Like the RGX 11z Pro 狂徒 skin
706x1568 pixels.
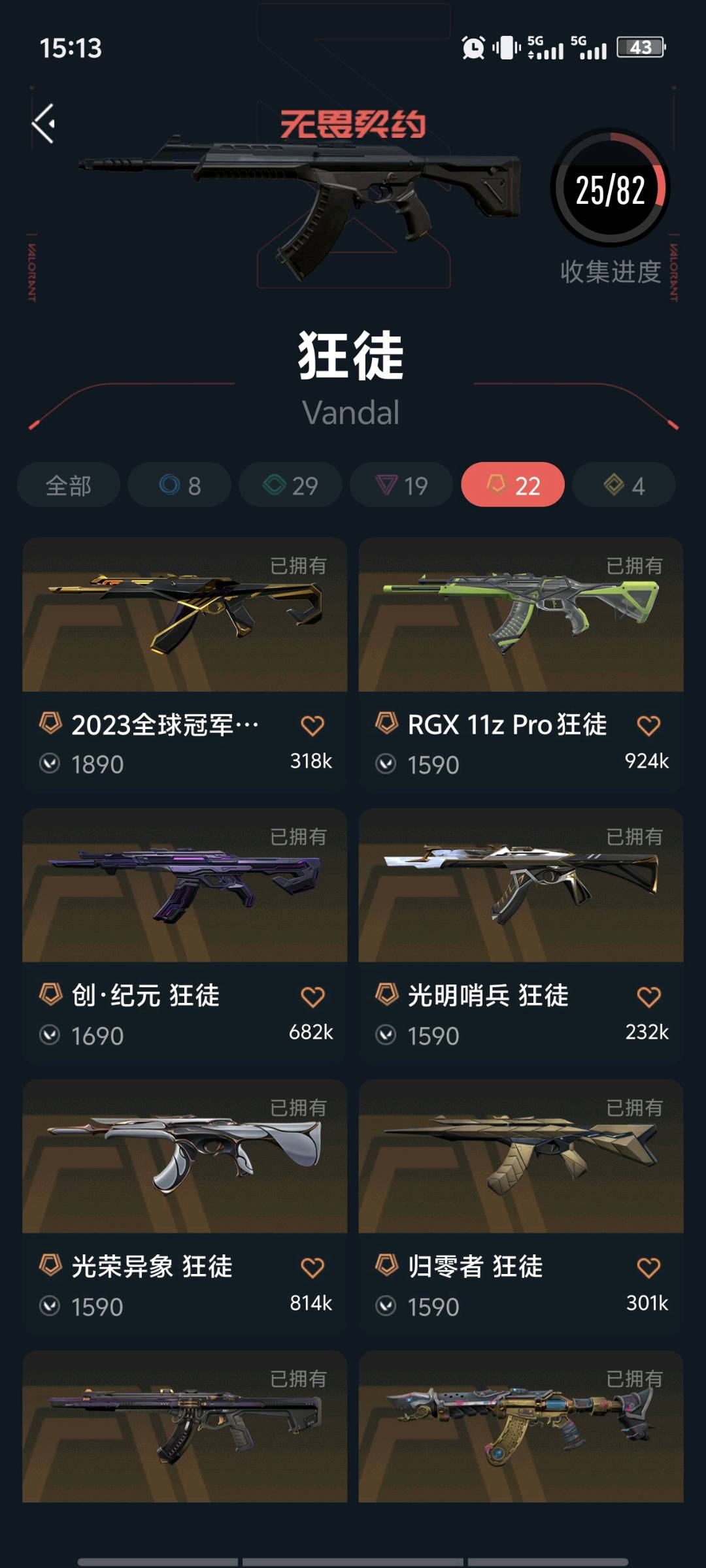[x=648, y=726]
